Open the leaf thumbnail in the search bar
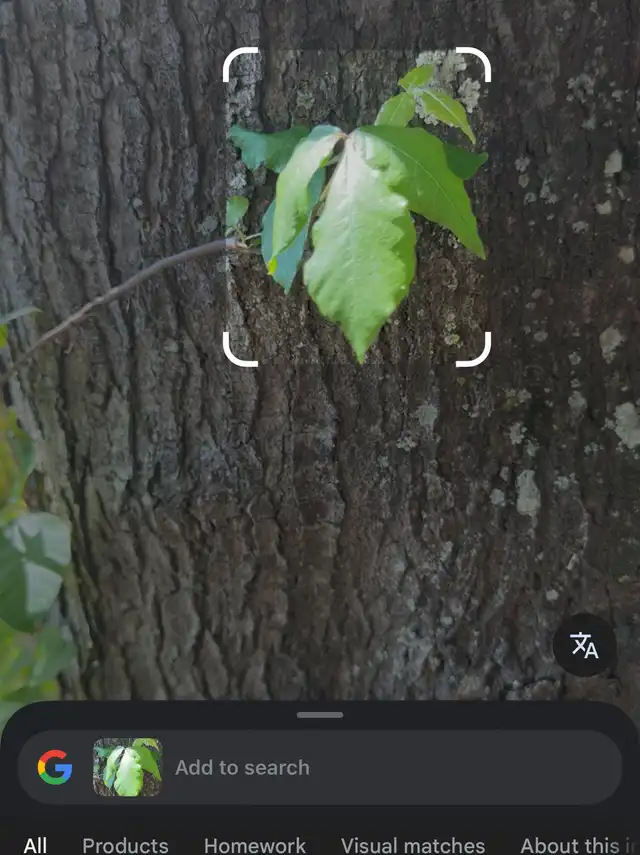Image resolution: width=640 pixels, height=855 pixels. [127, 768]
